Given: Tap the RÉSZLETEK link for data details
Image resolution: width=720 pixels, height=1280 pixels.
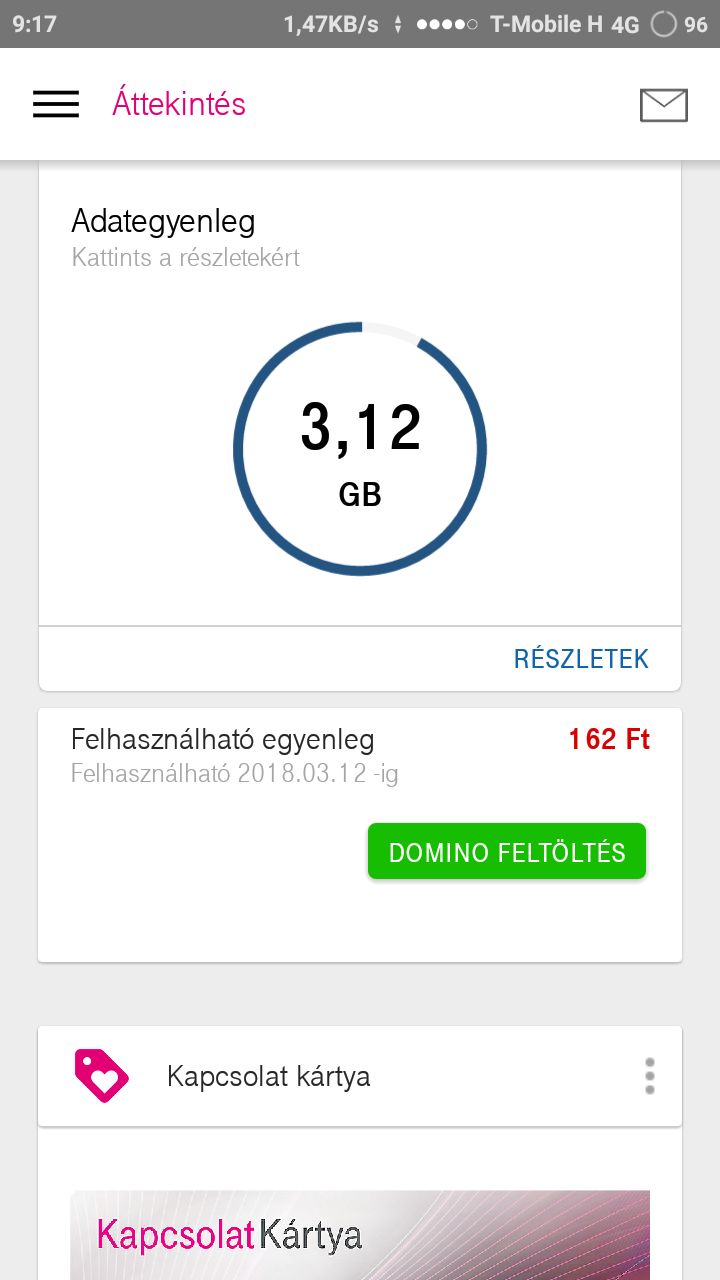Looking at the screenshot, I should (x=581, y=659).
